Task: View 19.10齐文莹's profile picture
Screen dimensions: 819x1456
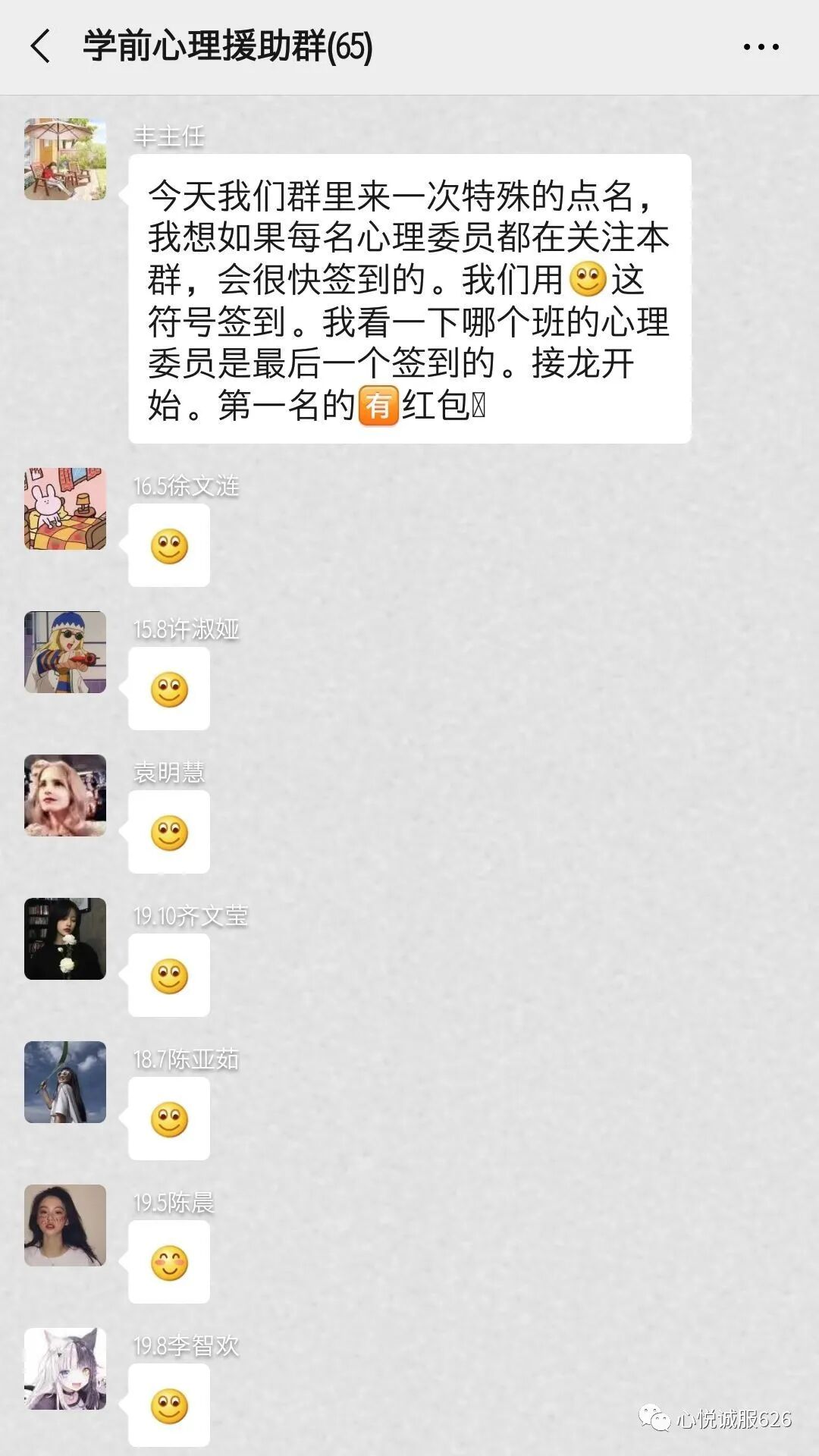Action: [x=65, y=939]
